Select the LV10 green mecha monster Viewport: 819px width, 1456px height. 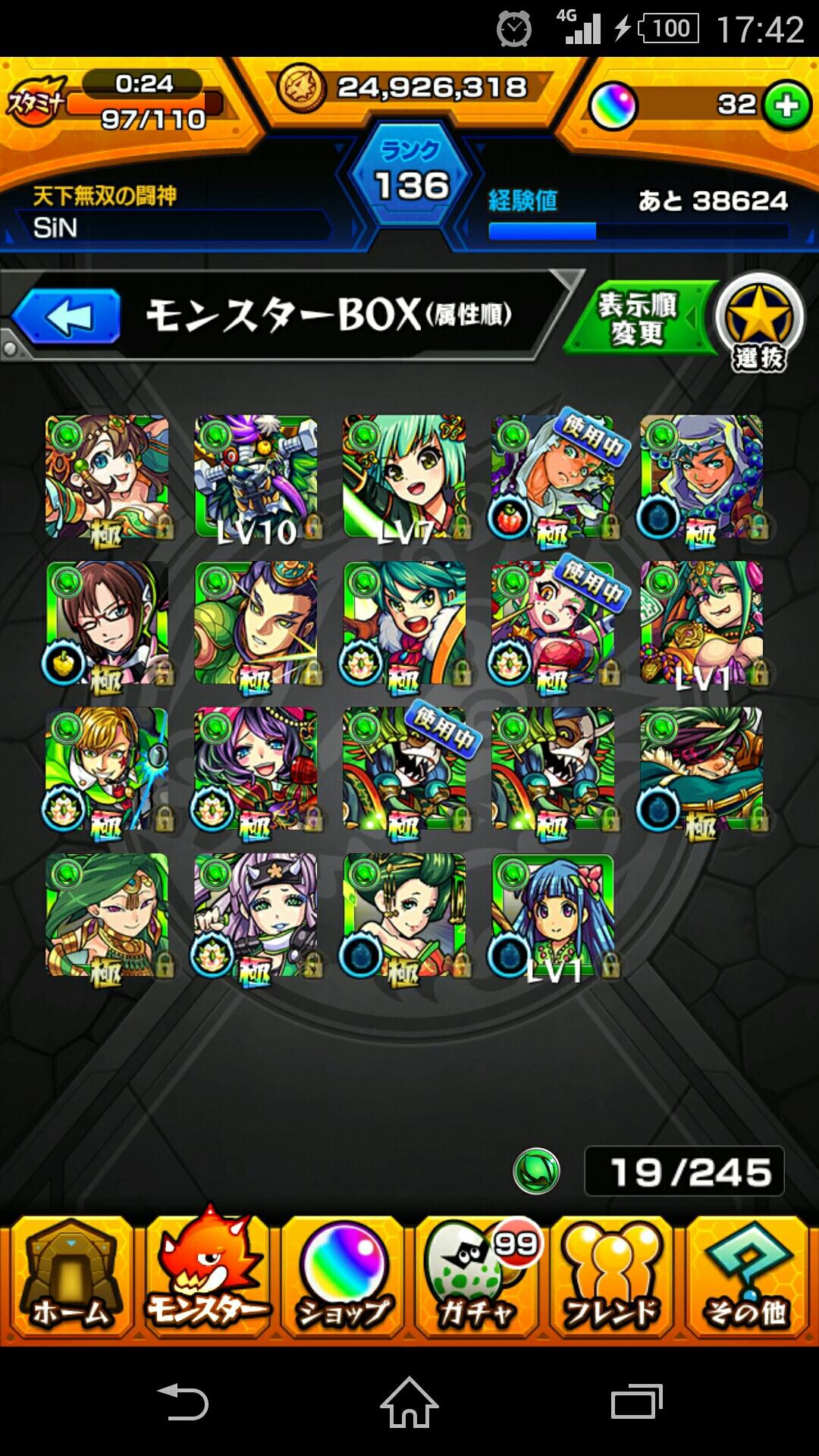(256, 477)
